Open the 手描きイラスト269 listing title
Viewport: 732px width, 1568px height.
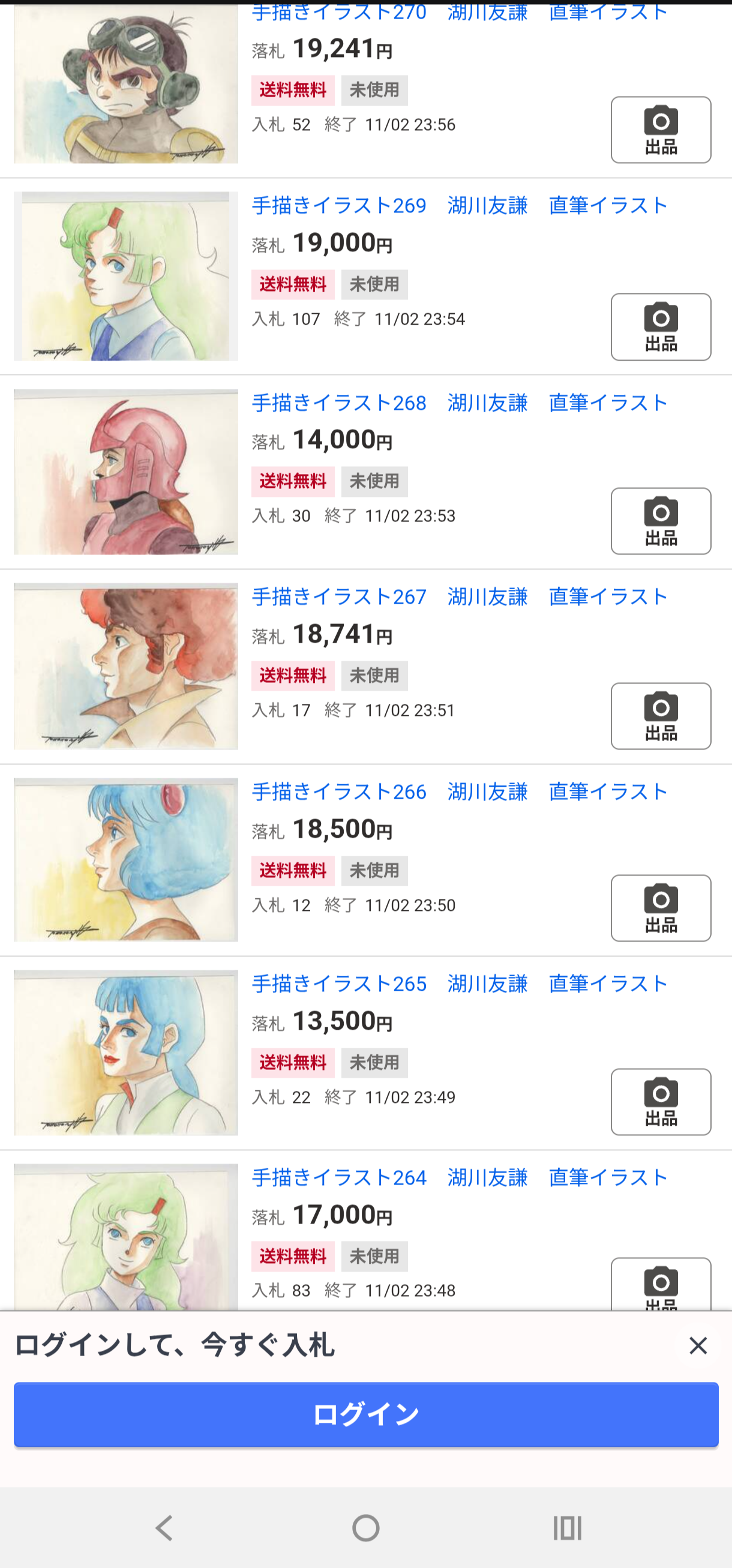[460, 206]
